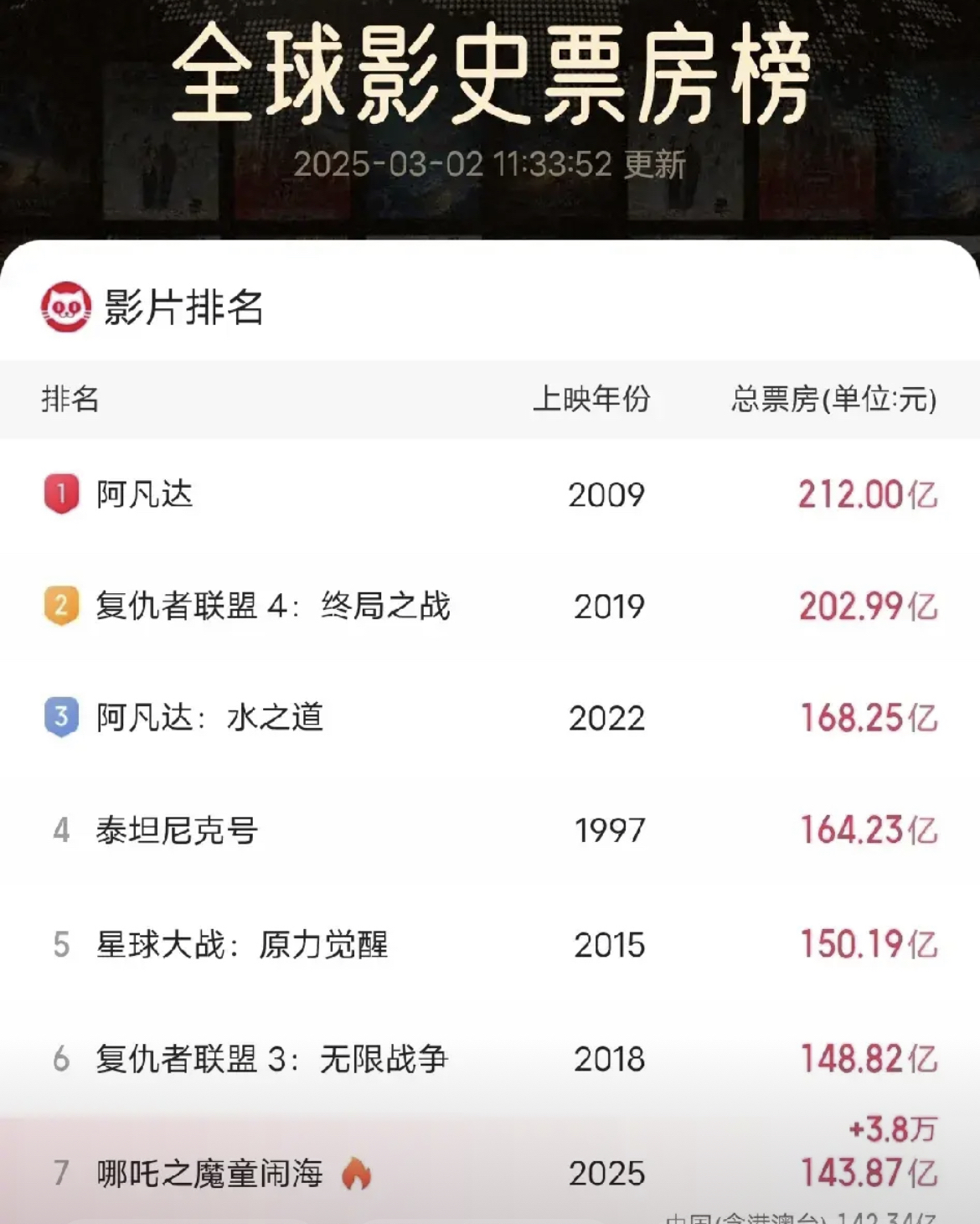Image resolution: width=980 pixels, height=1224 pixels.
Task: Click the orange rank-2 badge
Action: pyautogui.click(x=61, y=605)
